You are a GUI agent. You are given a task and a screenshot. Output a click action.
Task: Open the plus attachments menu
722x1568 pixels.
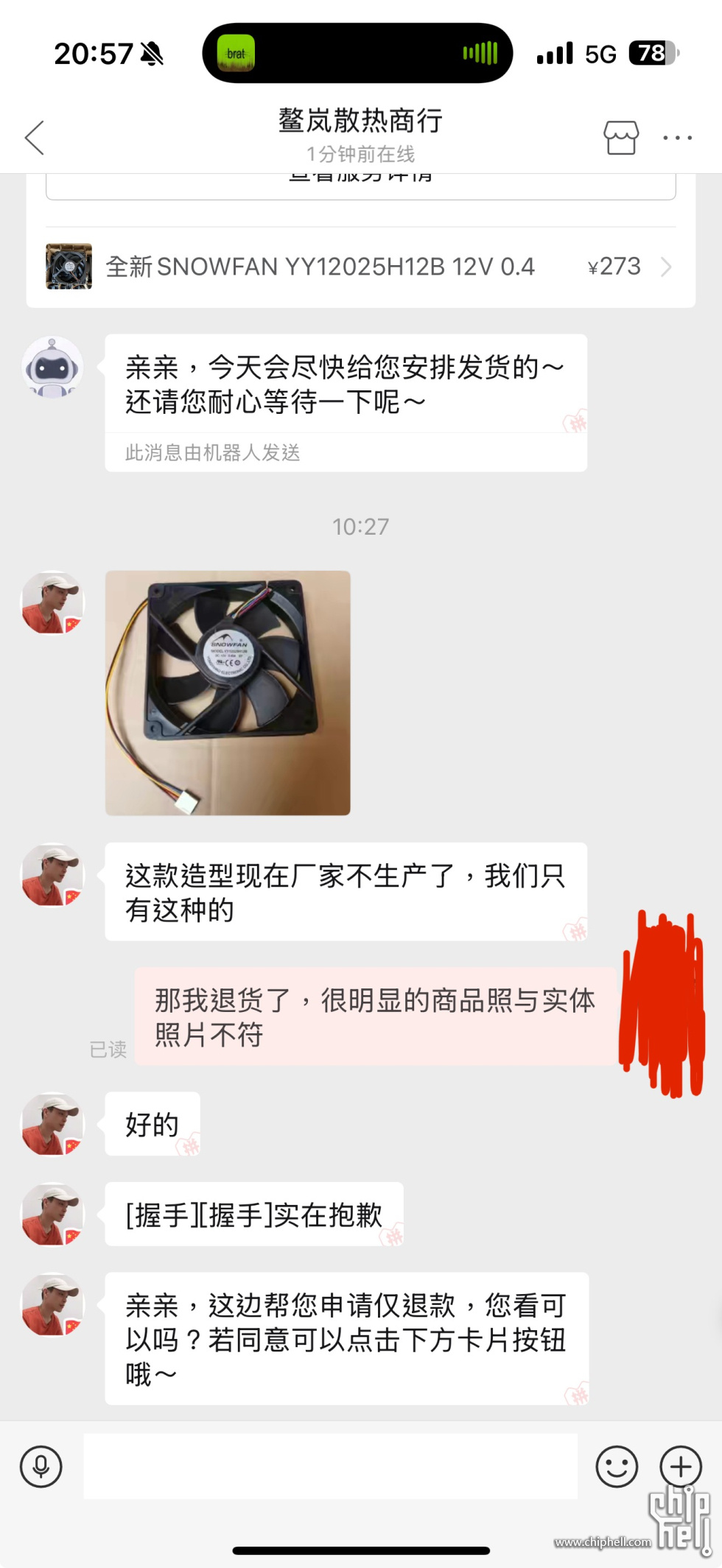(x=680, y=1466)
